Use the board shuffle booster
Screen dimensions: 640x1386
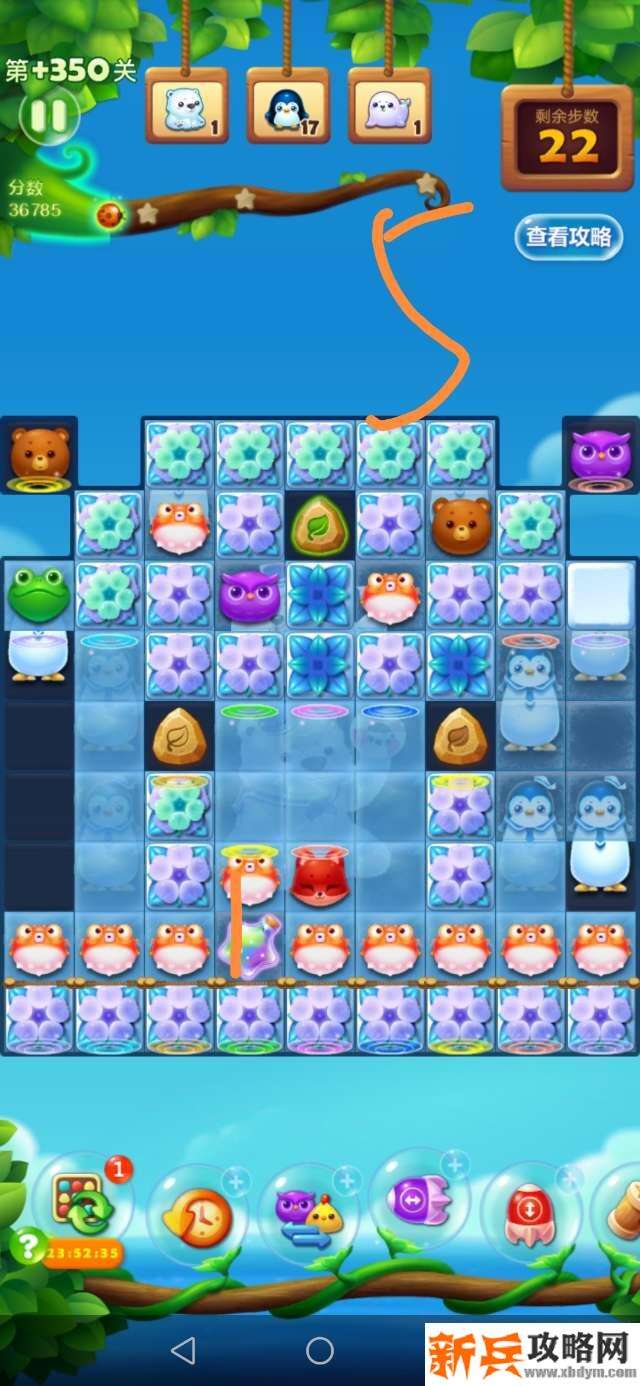point(84,1205)
